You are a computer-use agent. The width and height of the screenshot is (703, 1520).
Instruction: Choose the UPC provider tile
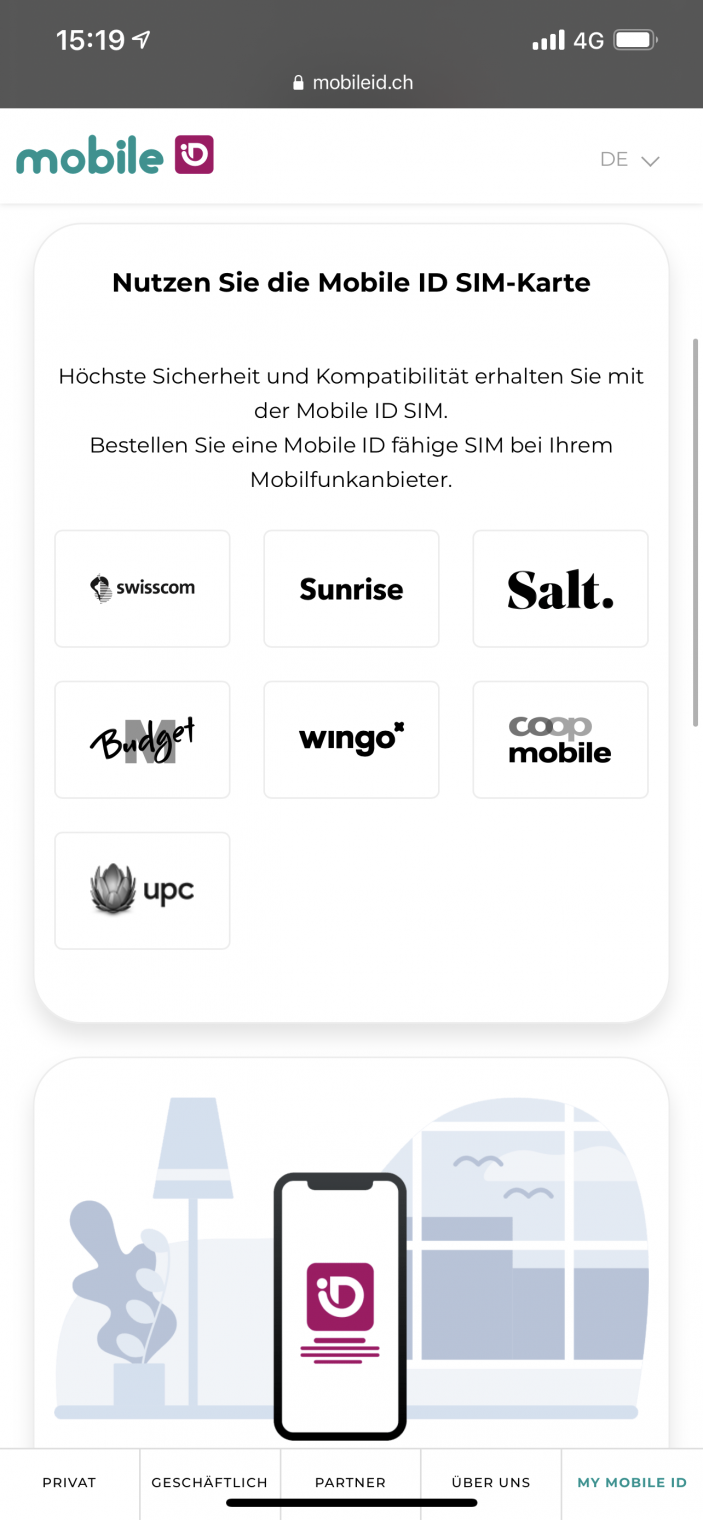pyautogui.click(x=142, y=890)
